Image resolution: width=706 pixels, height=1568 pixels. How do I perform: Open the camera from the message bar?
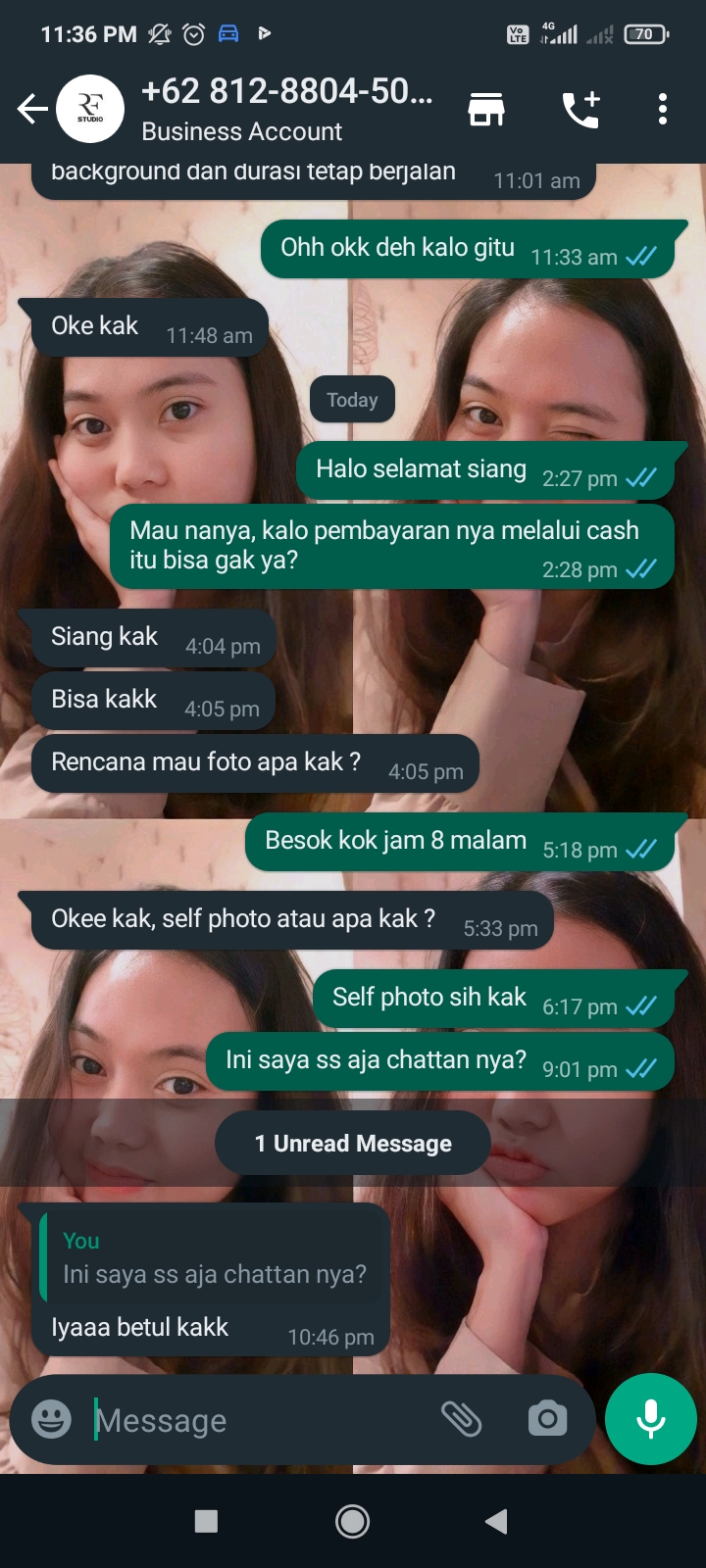pyautogui.click(x=547, y=1419)
